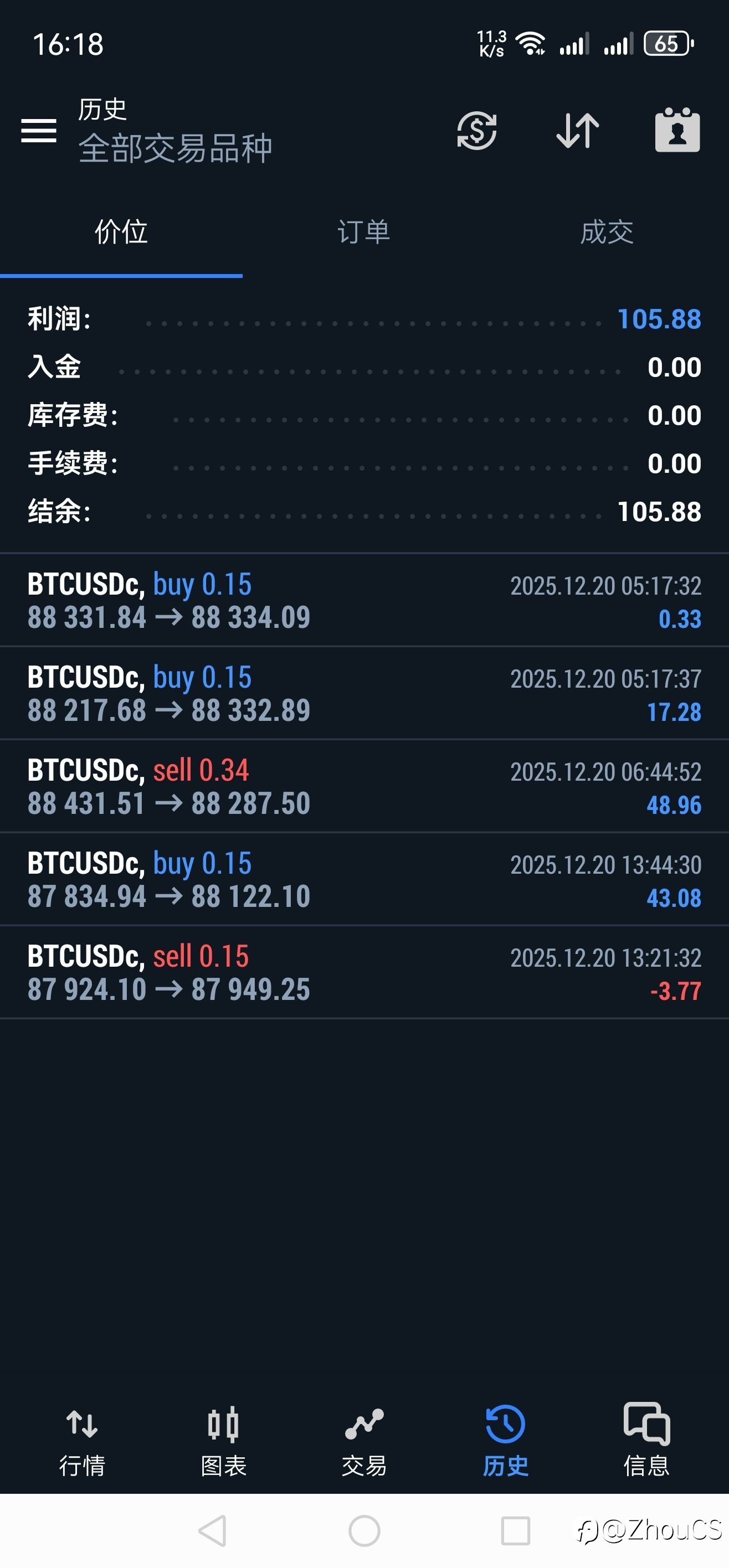Open the buy trade with 0.33 profit
This screenshot has height=1568, width=729.
[364, 600]
